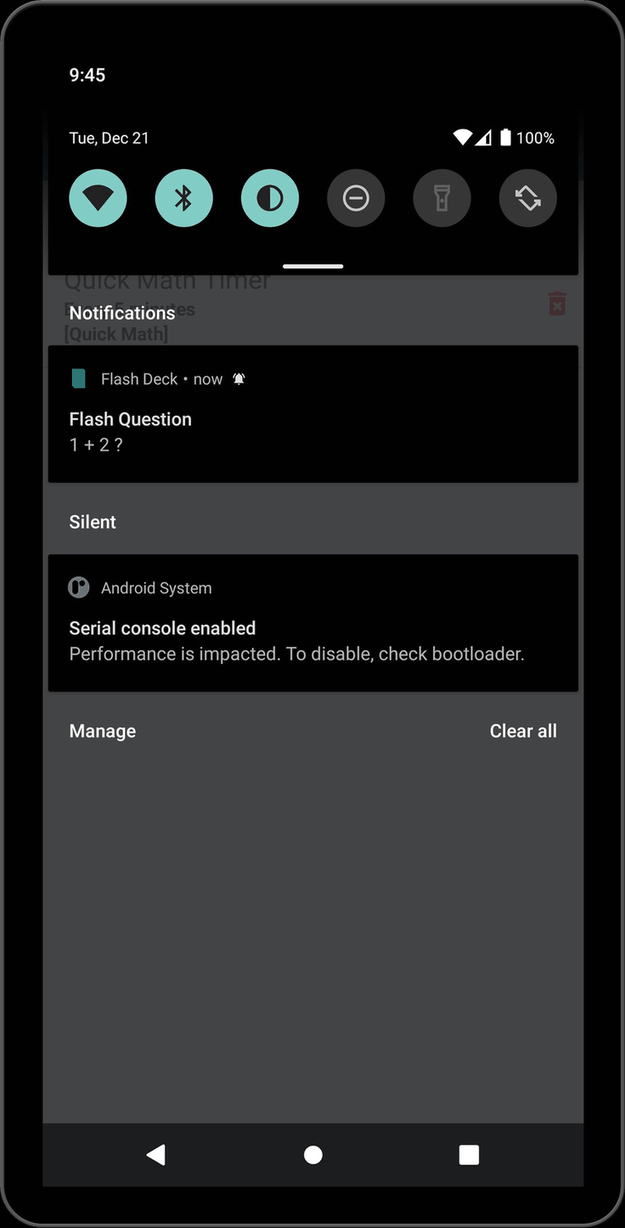The height and width of the screenshot is (1228, 625).
Task: Toggle the auto-rotate quick setting
Action: tap(528, 198)
